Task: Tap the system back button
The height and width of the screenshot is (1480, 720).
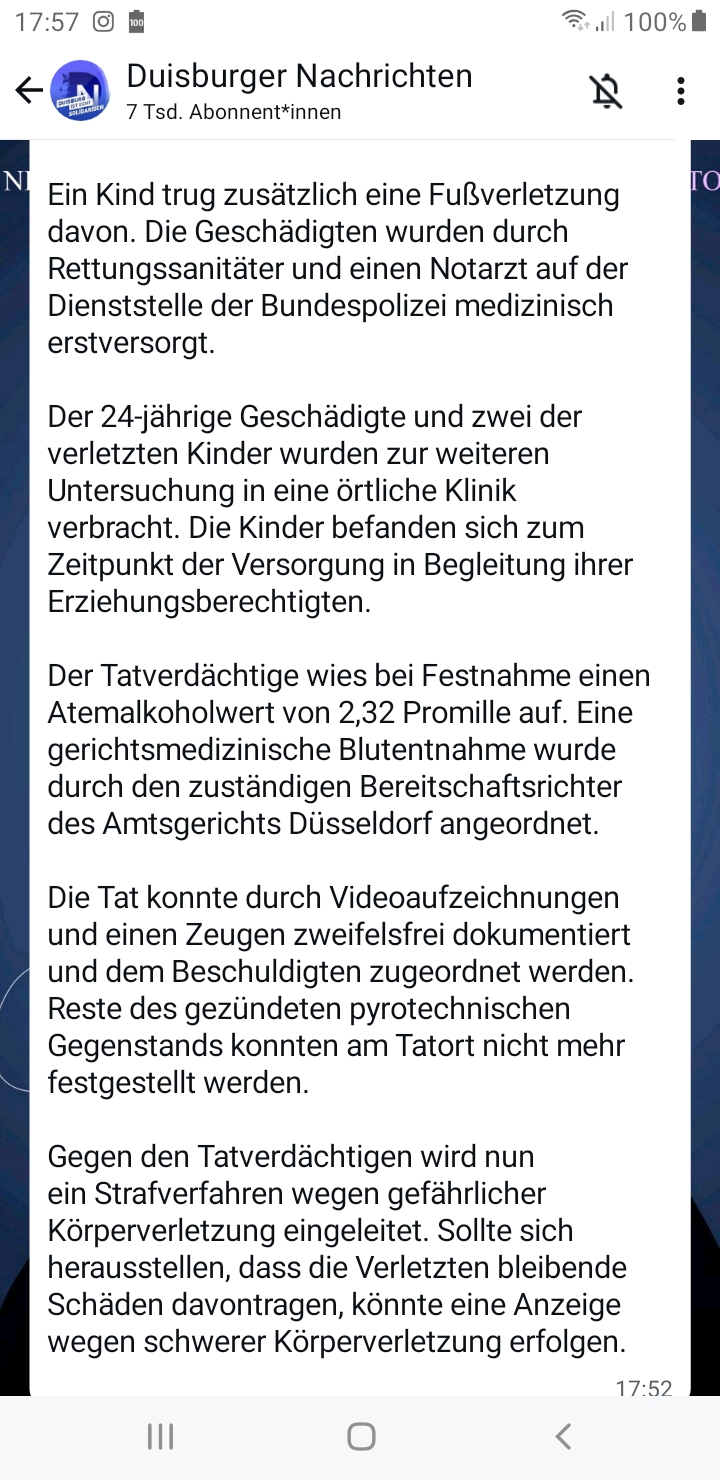Action: [x=563, y=1437]
